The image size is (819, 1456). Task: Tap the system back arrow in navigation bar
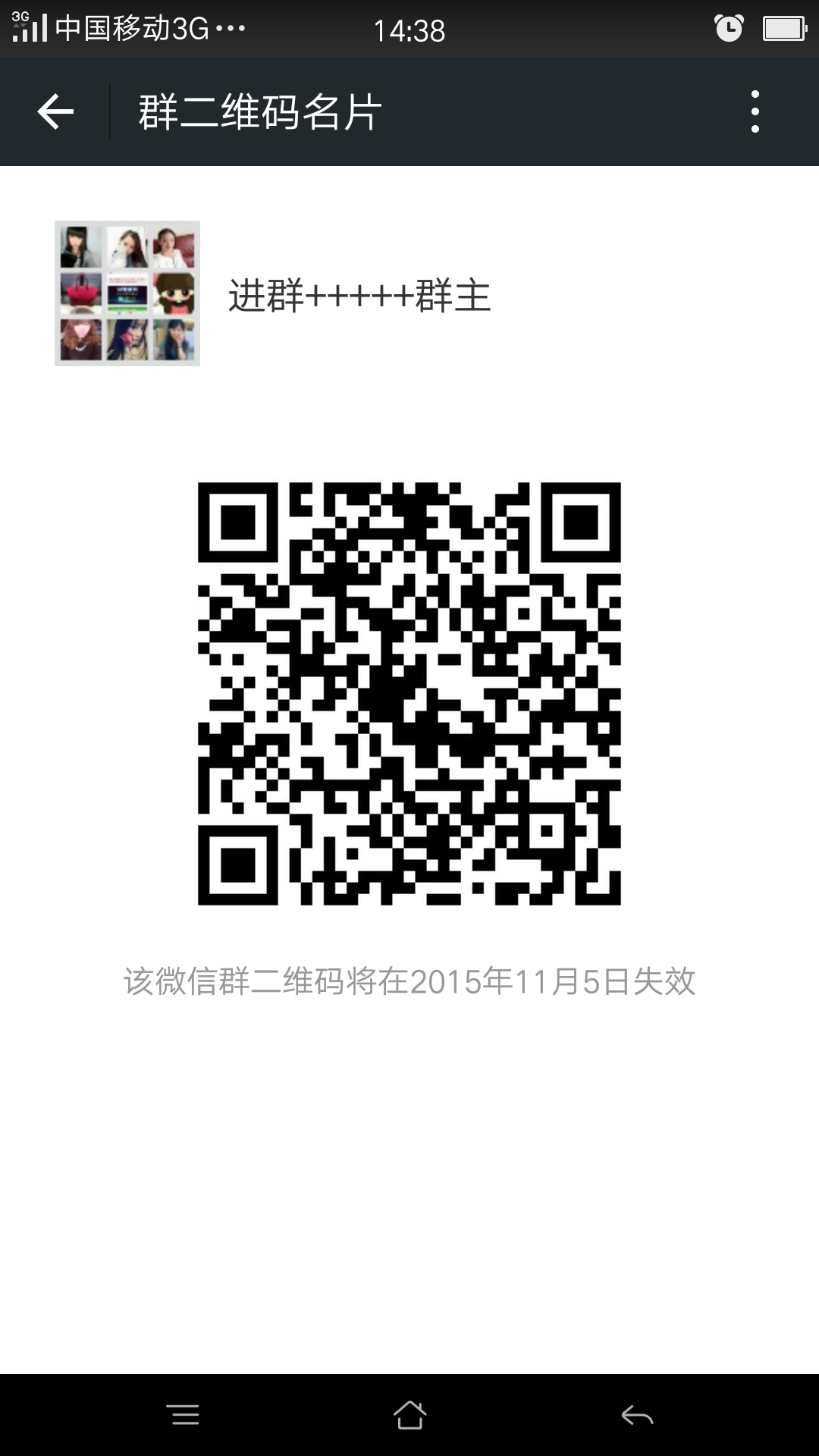637,1415
